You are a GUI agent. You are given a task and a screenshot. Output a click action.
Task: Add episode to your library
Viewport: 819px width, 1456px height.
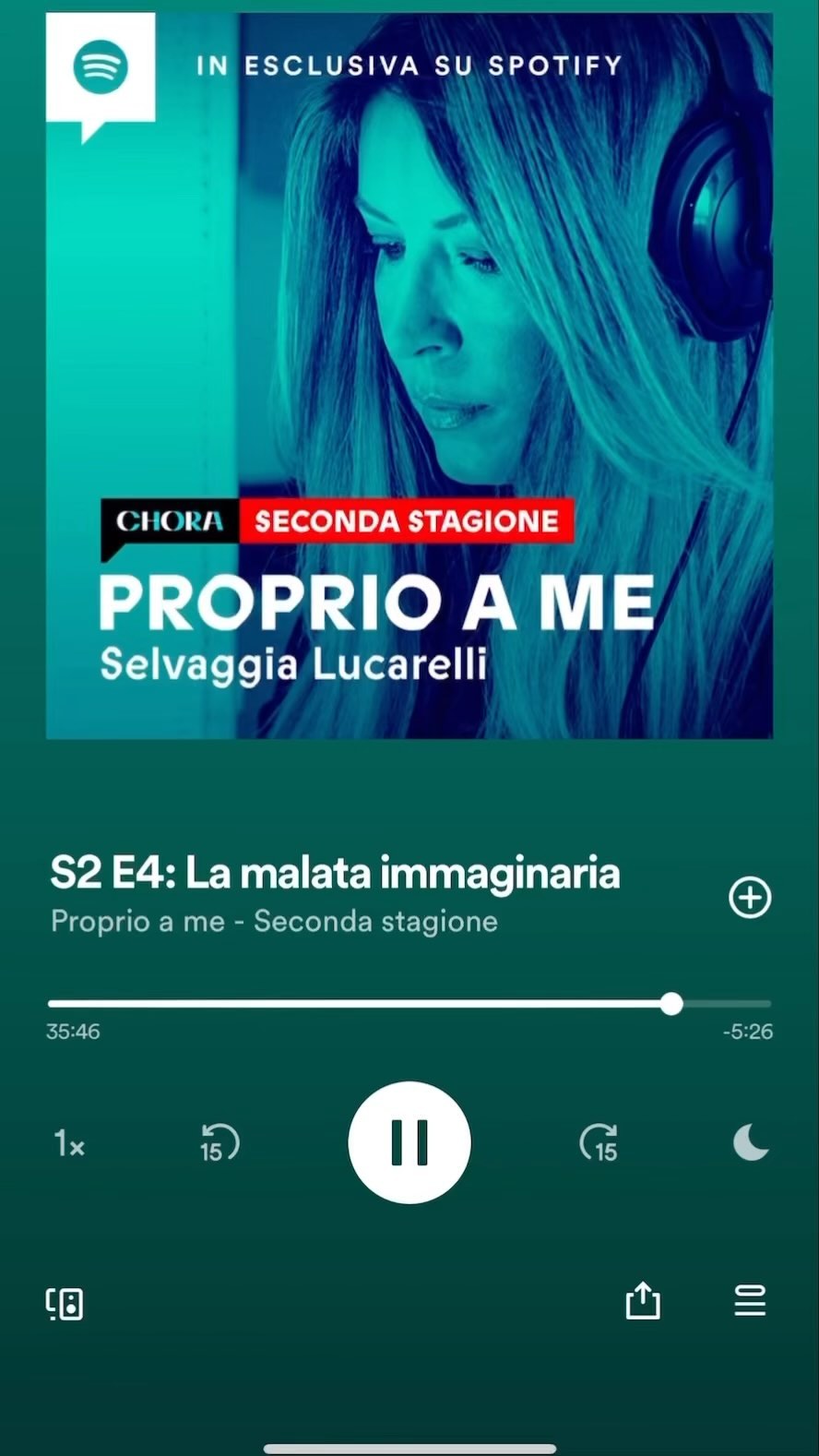tap(750, 897)
